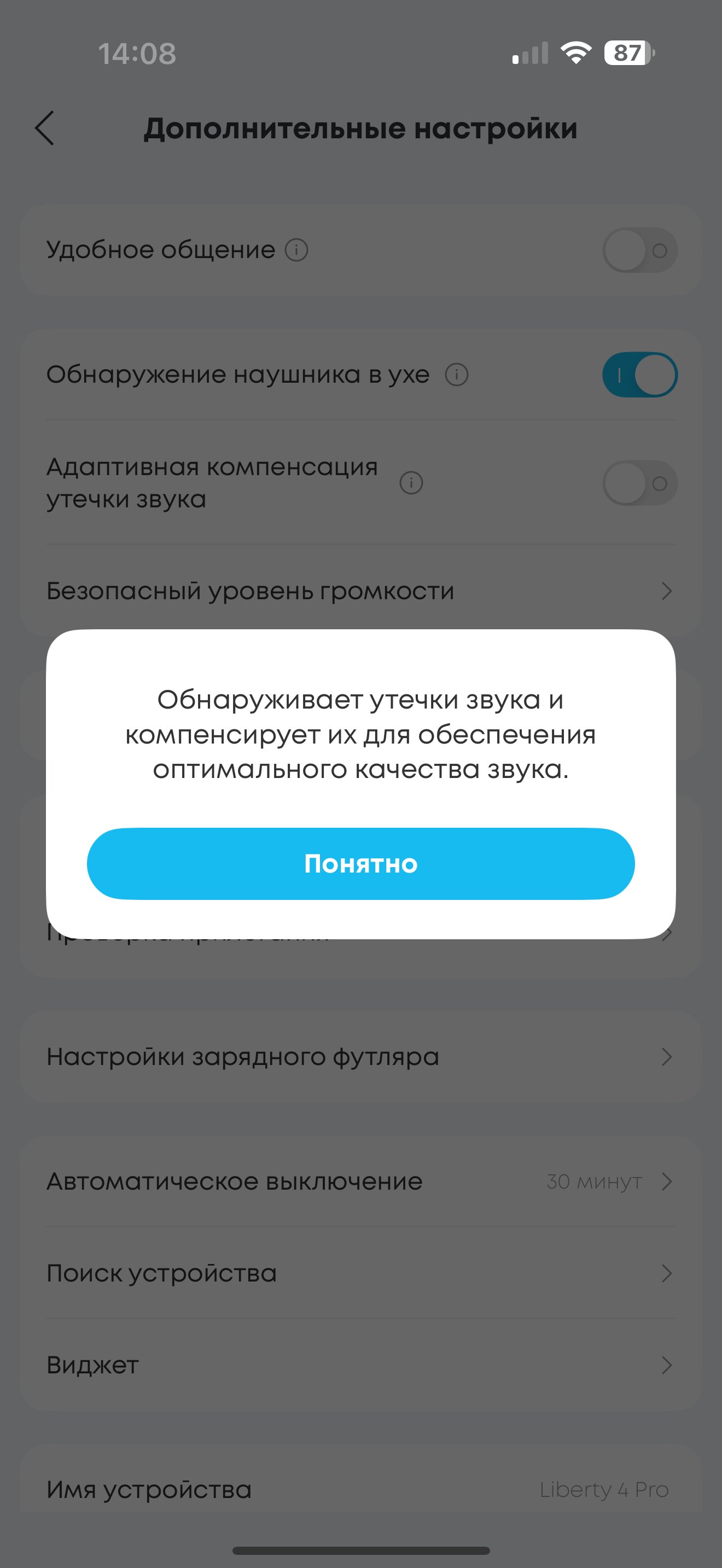The height and width of the screenshot is (1568, 722).
Task: Tap info icon beside Адаптивная компенсация утечки звука
Action: [x=411, y=483]
